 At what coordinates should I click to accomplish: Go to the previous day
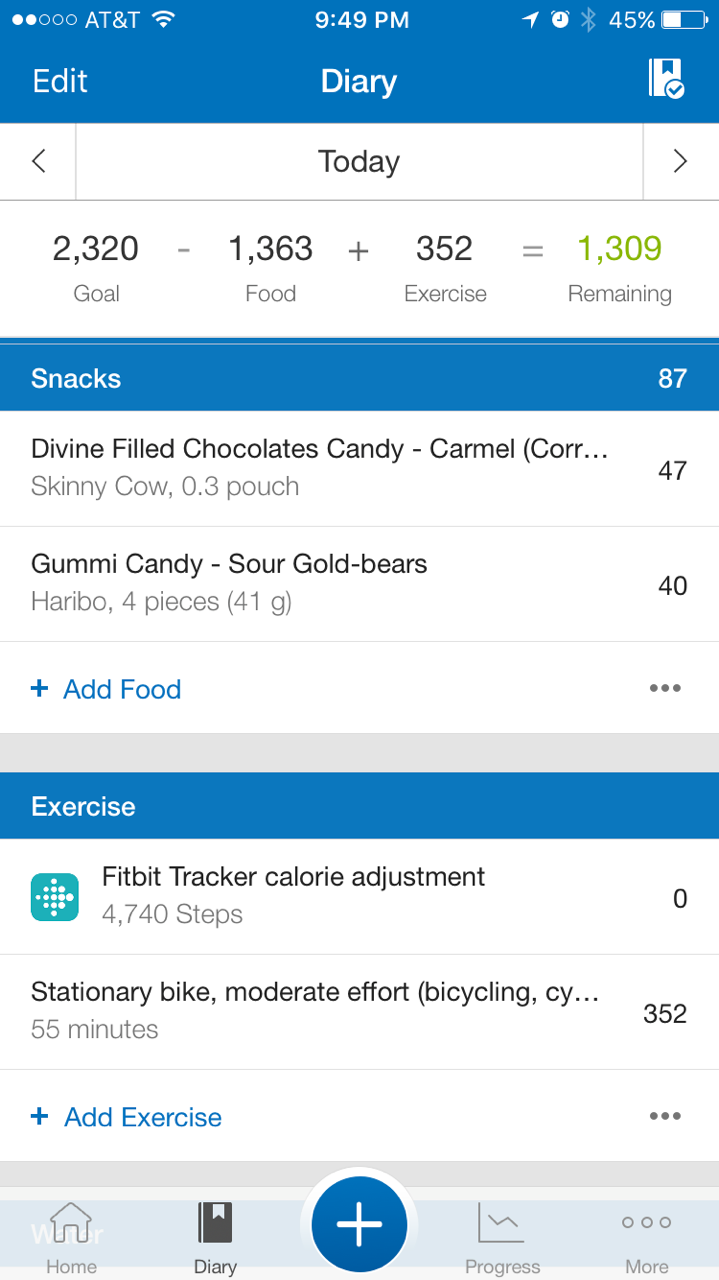coord(39,161)
